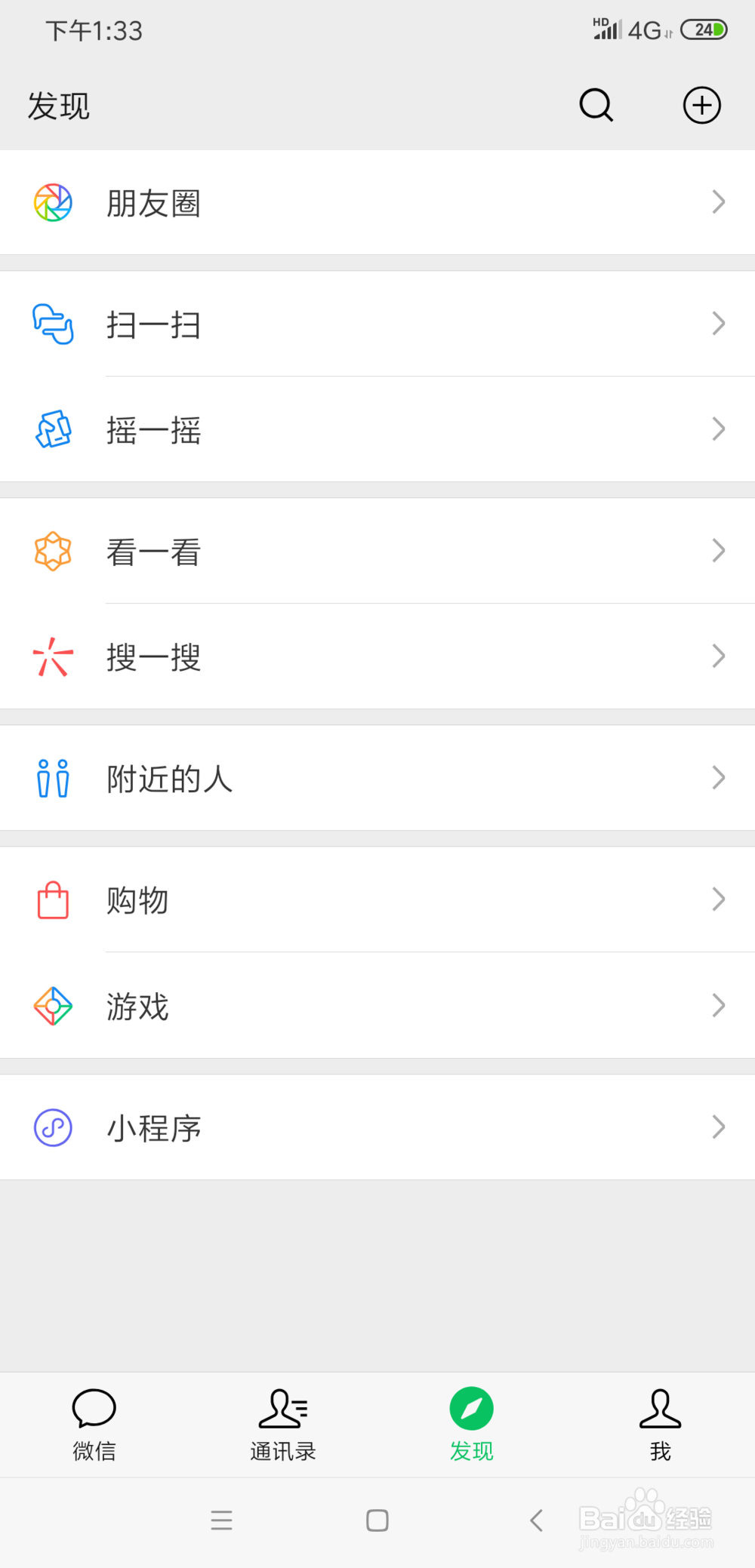This screenshot has height=1568, width=755.
Task: Select the 扫一扫 scan QR code icon
Action: click(x=53, y=324)
